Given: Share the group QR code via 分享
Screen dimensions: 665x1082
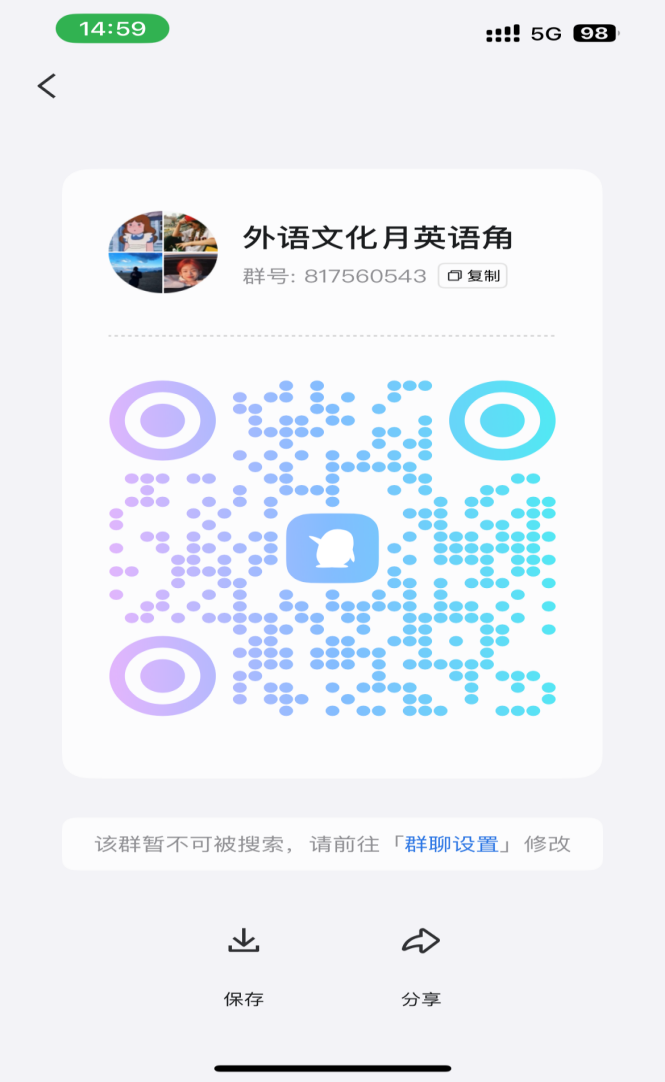Looking at the screenshot, I should point(421,967).
